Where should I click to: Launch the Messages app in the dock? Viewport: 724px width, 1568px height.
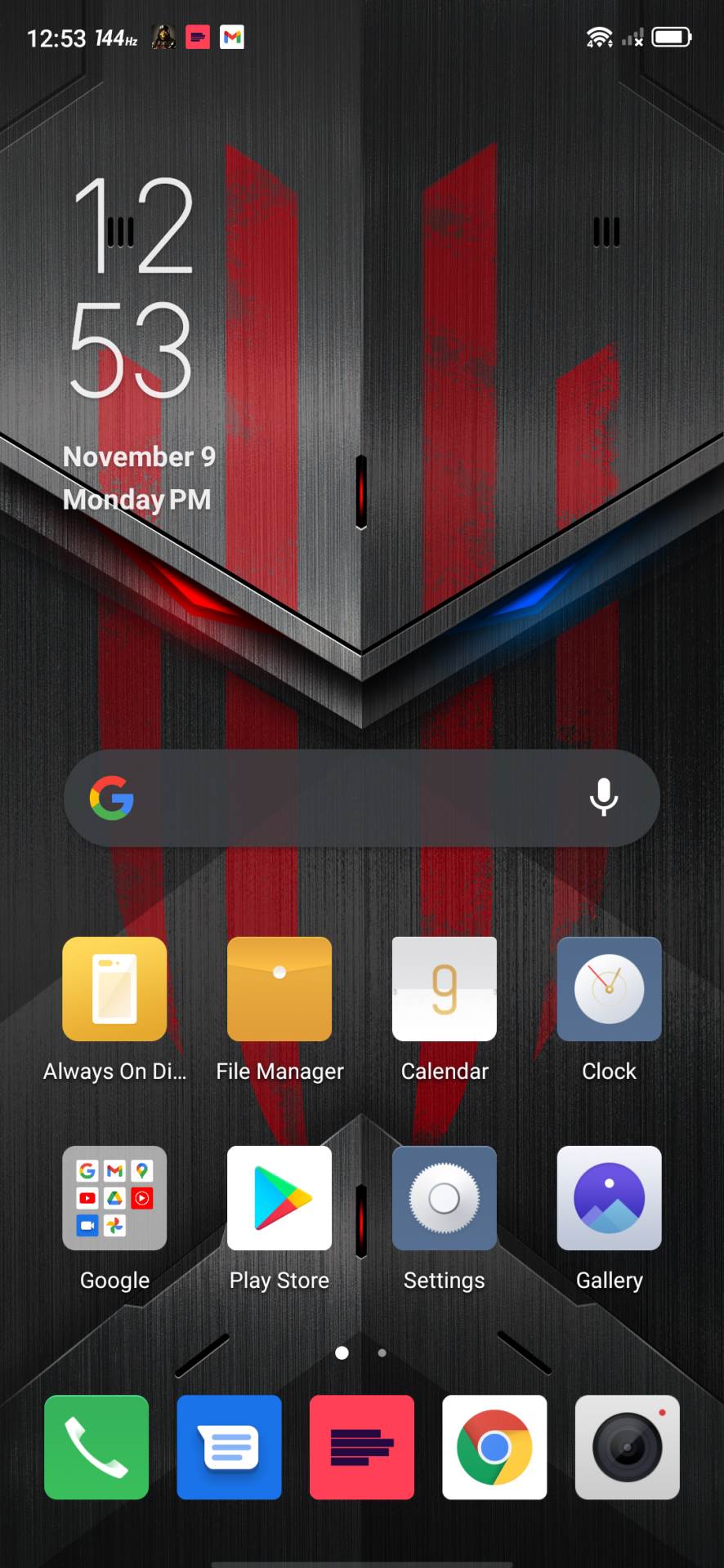point(229,1447)
